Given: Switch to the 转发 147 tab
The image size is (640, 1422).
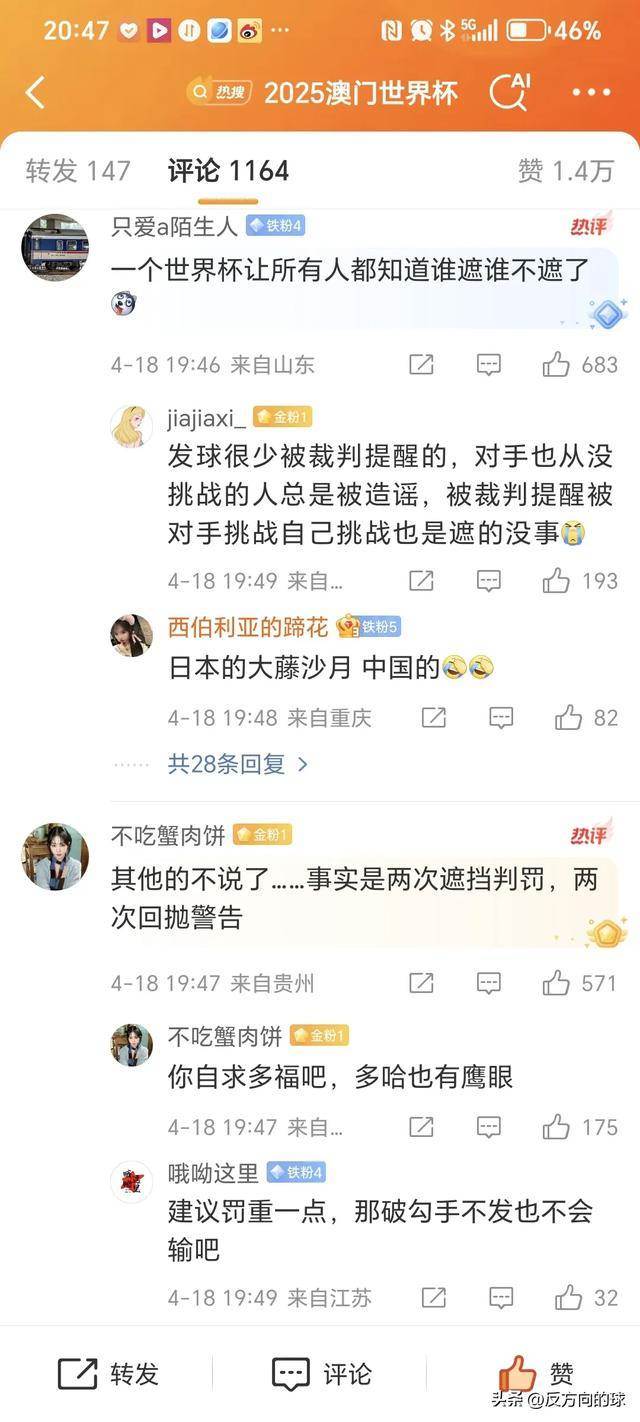Looking at the screenshot, I should click(78, 171).
